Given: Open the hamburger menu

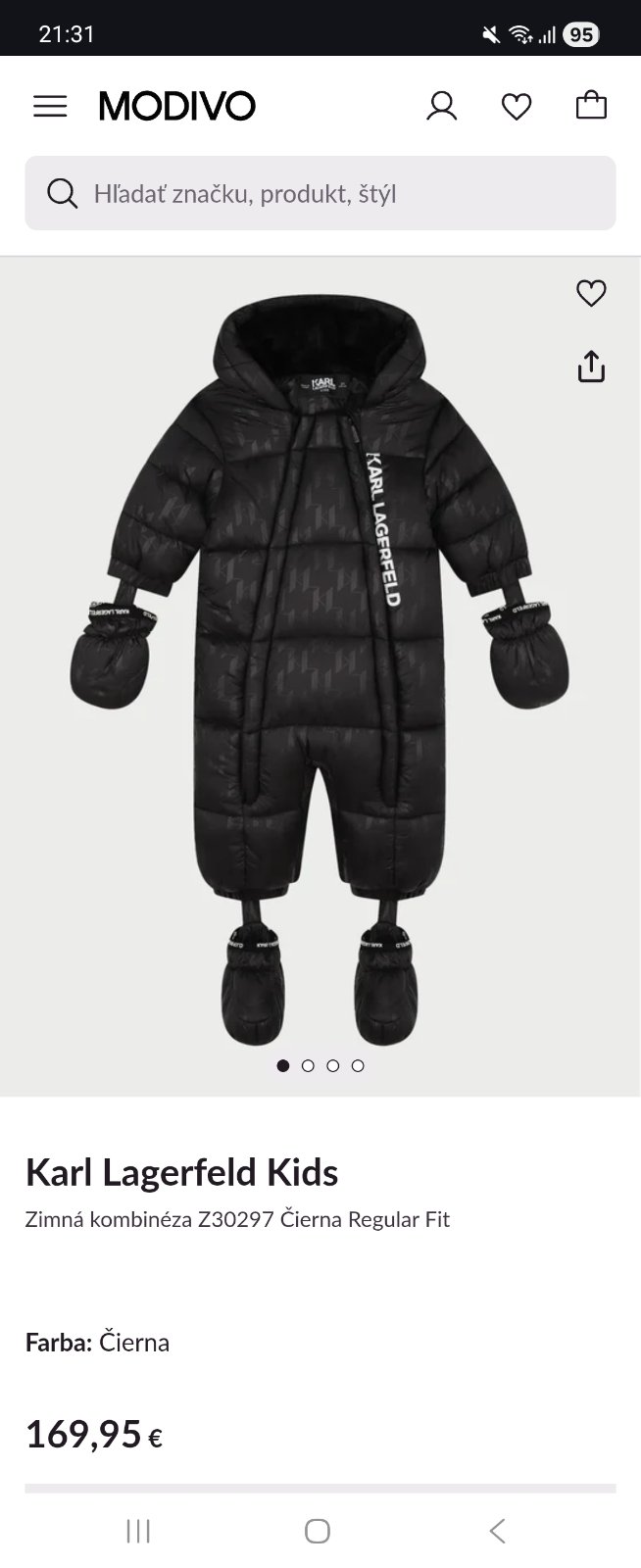Looking at the screenshot, I should 50,106.
